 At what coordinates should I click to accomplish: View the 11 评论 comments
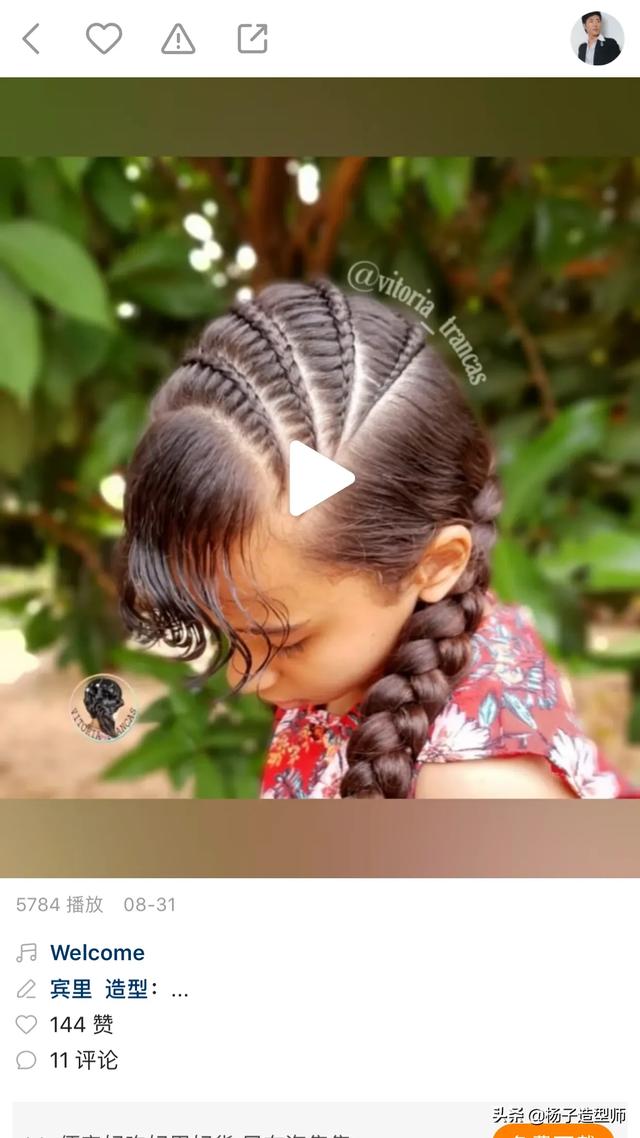pyautogui.click(x=82, y=1060)
